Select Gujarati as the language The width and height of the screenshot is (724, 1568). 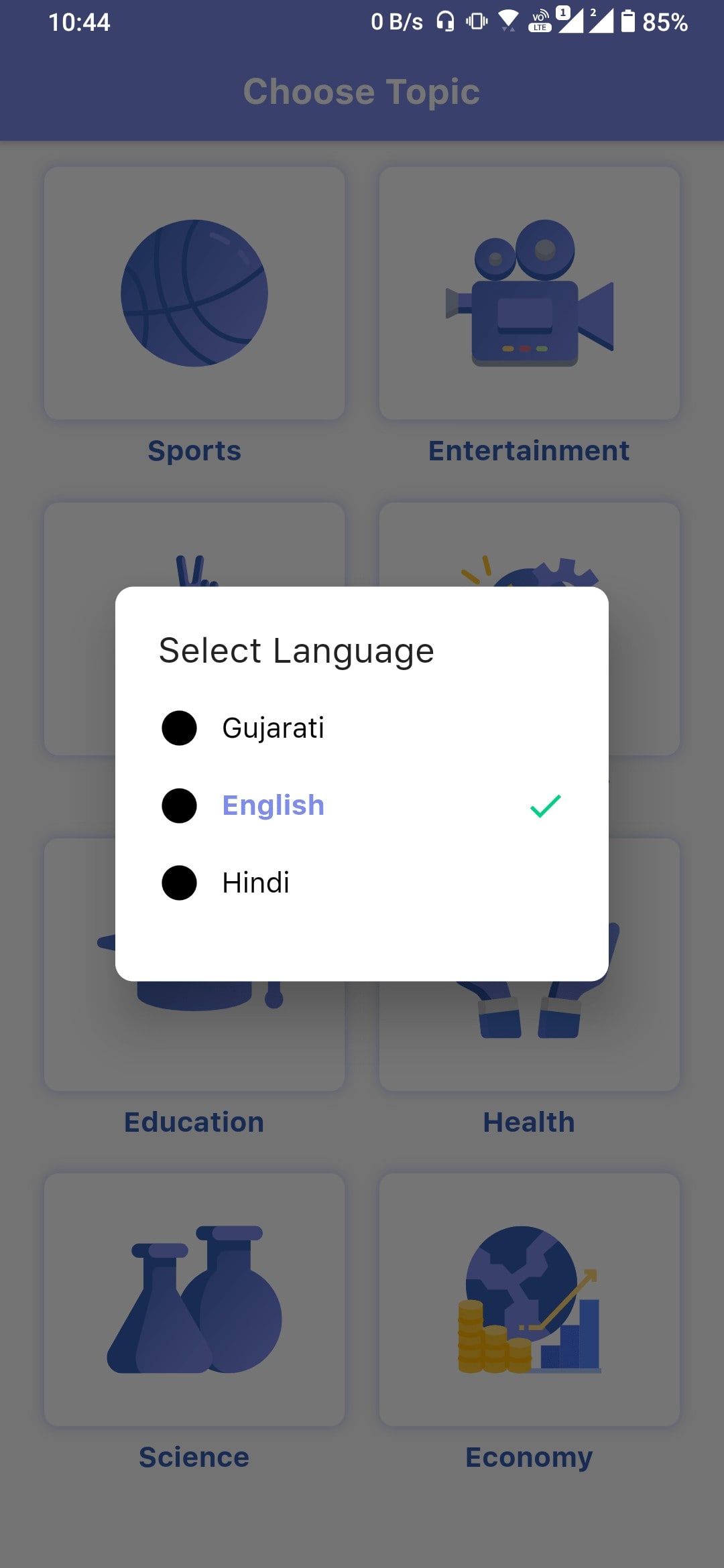273,728
